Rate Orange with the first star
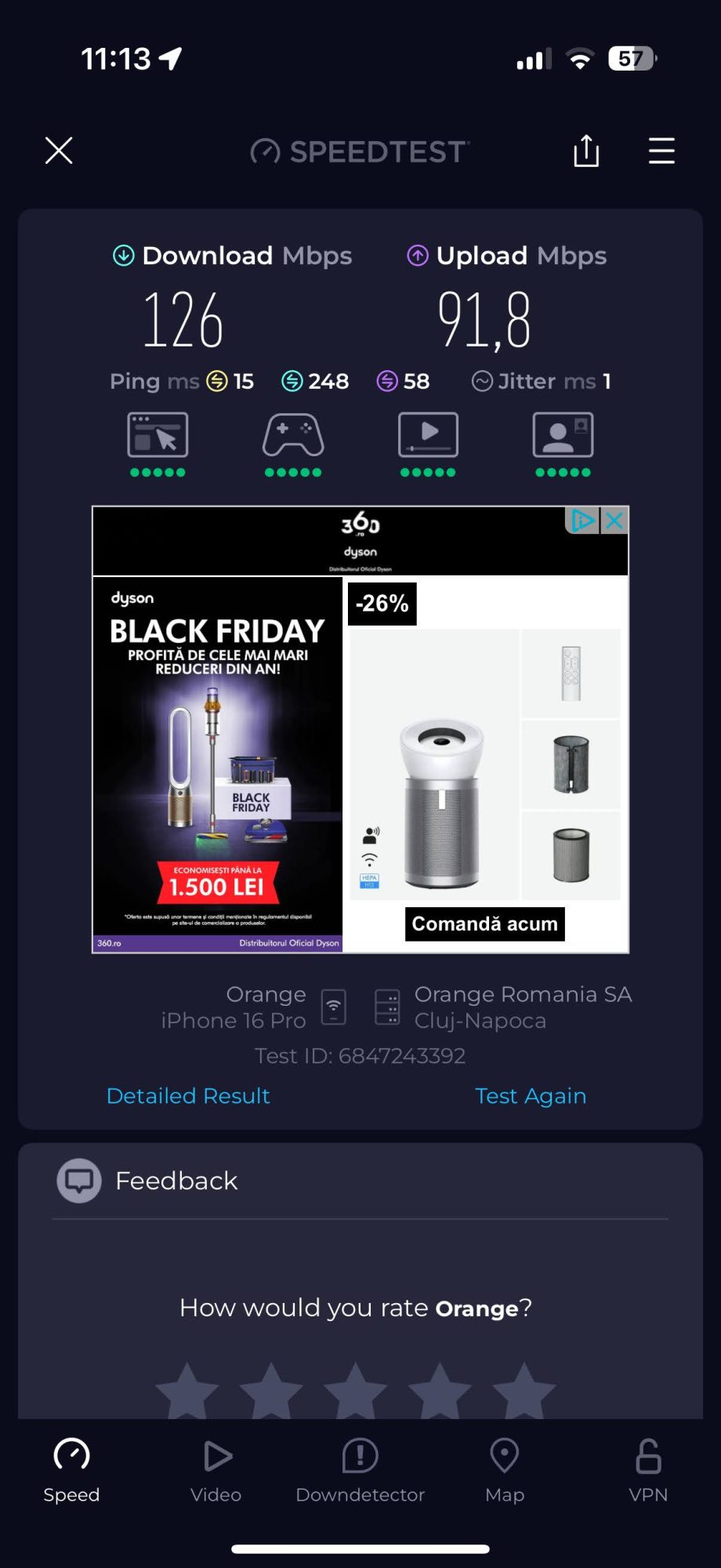 [x=187, y=1392]
